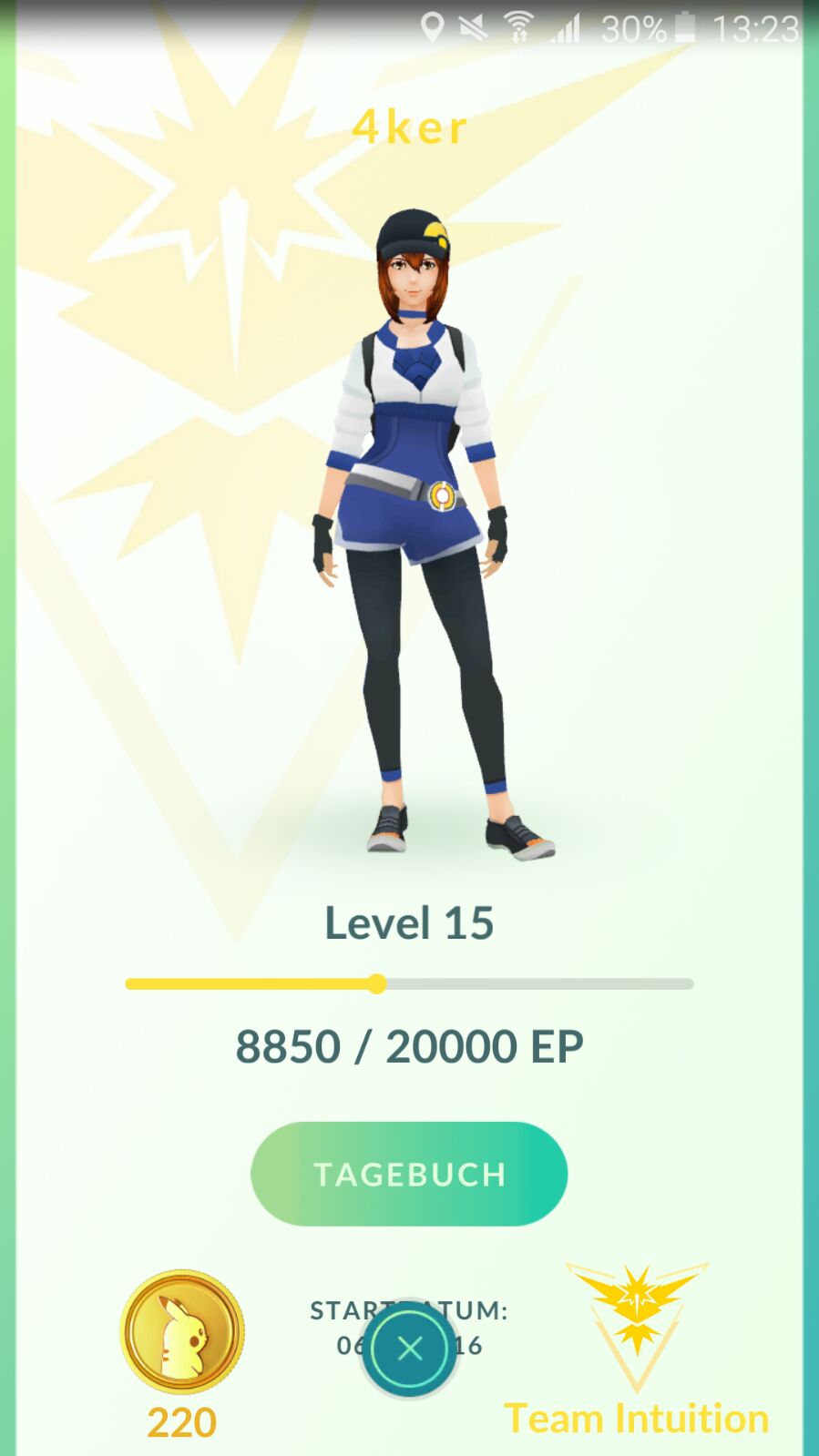
Task: Close the profile with the X button
Action: [409, 1349]
